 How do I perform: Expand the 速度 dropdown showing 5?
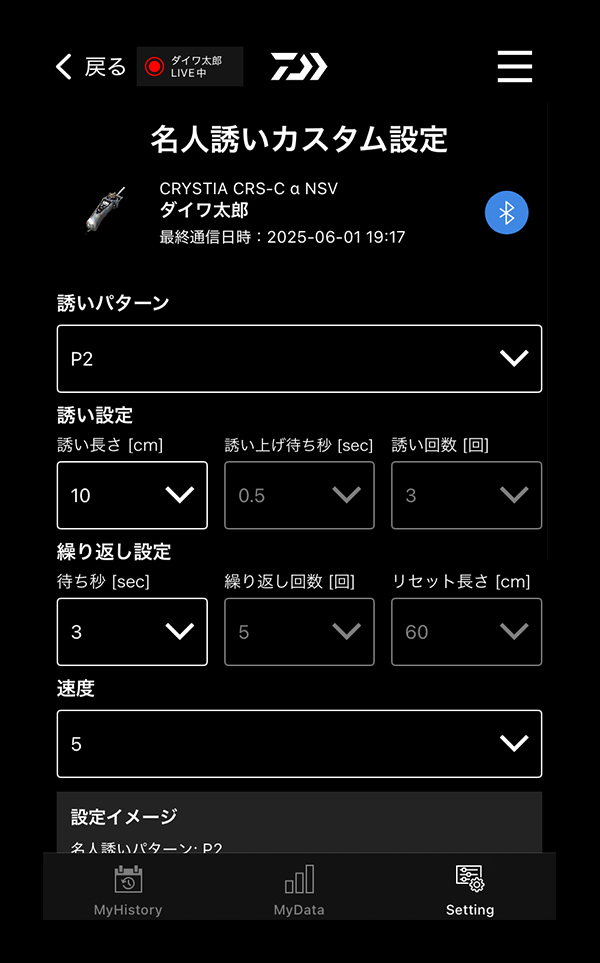pyautogui.click(x=299, y=744)
